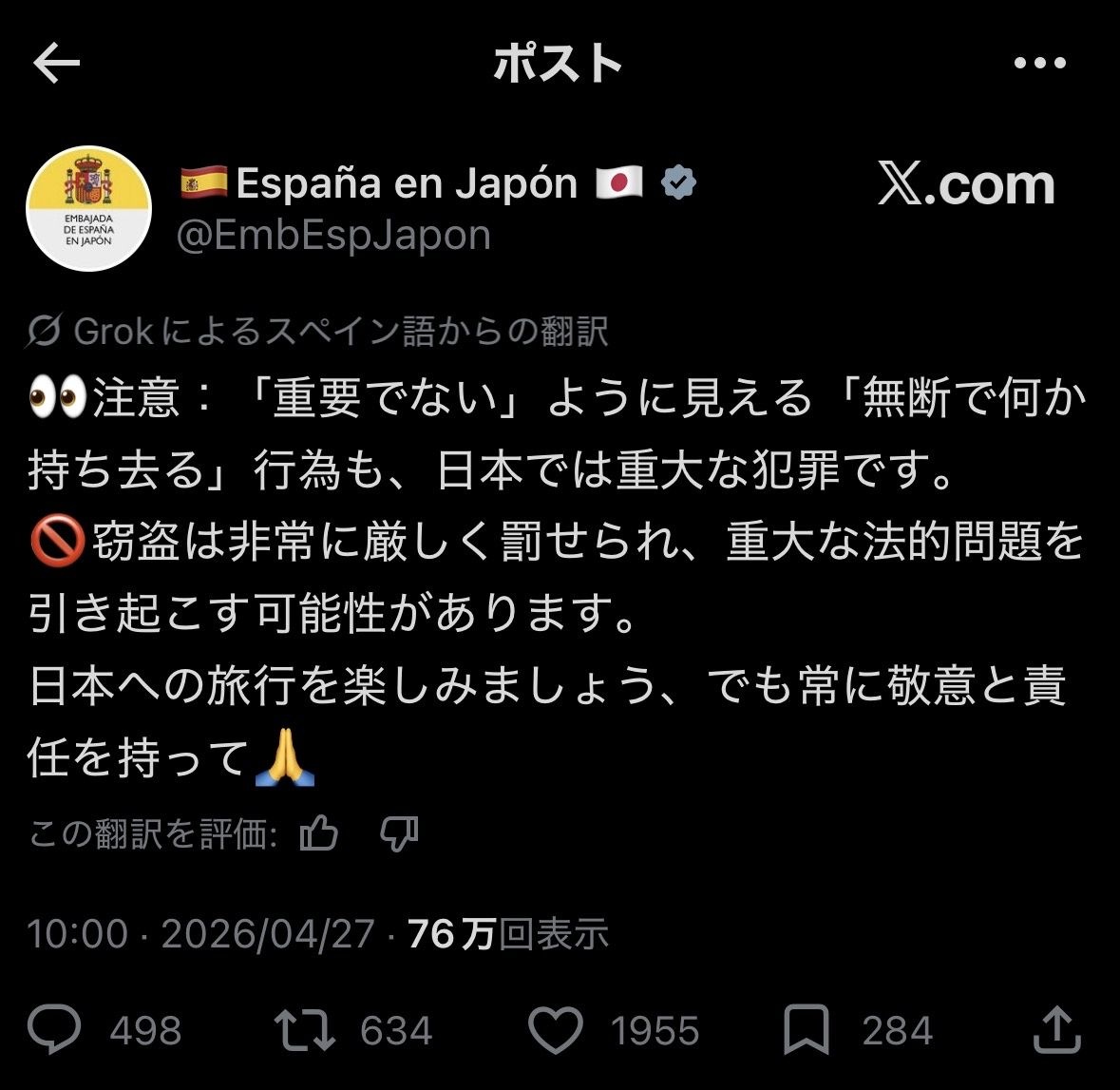Screen dimensions: 1120x1090
Task: Bookmark this post
Action: pos(807,1029)
